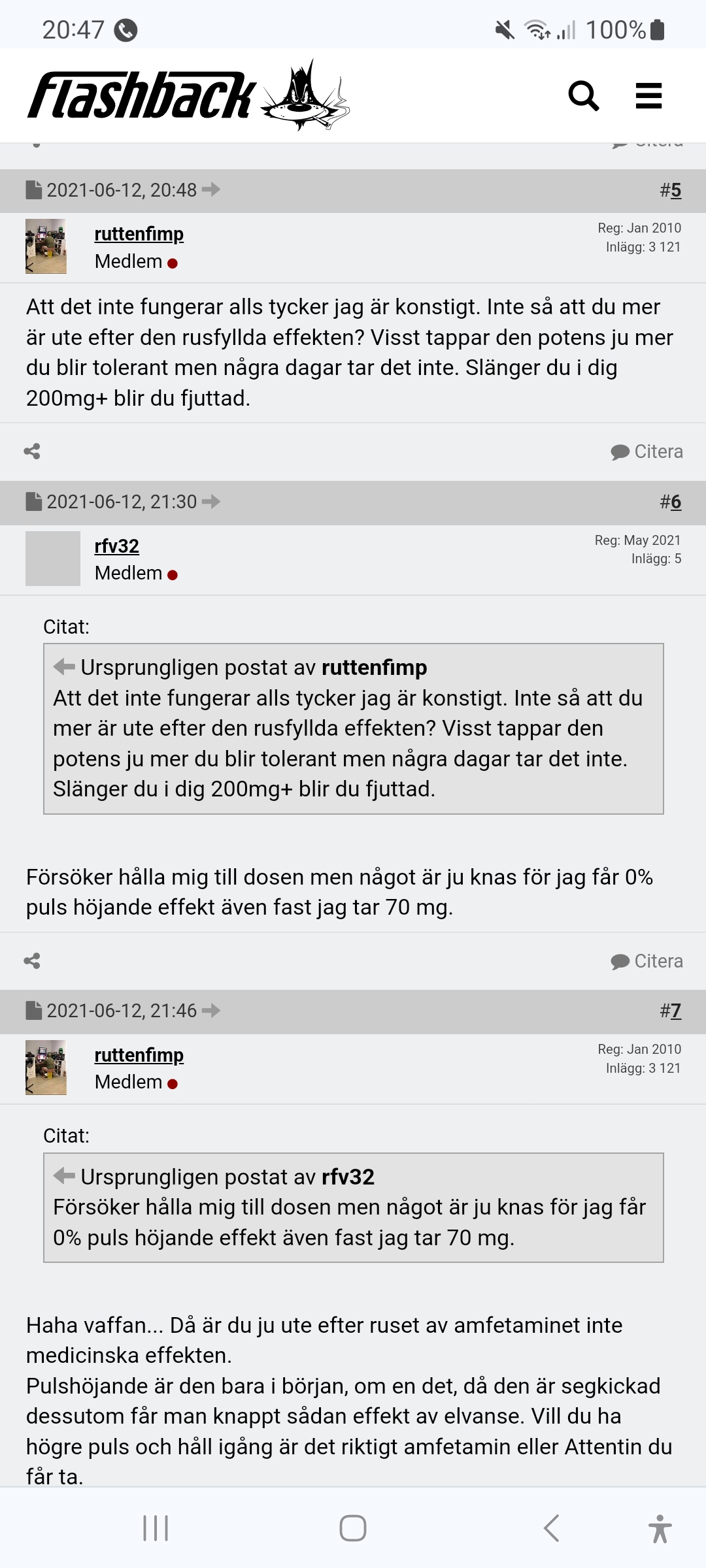Quote post #6 with Citera
Screen dimensions: 706x1568
(x=647, y=961)
